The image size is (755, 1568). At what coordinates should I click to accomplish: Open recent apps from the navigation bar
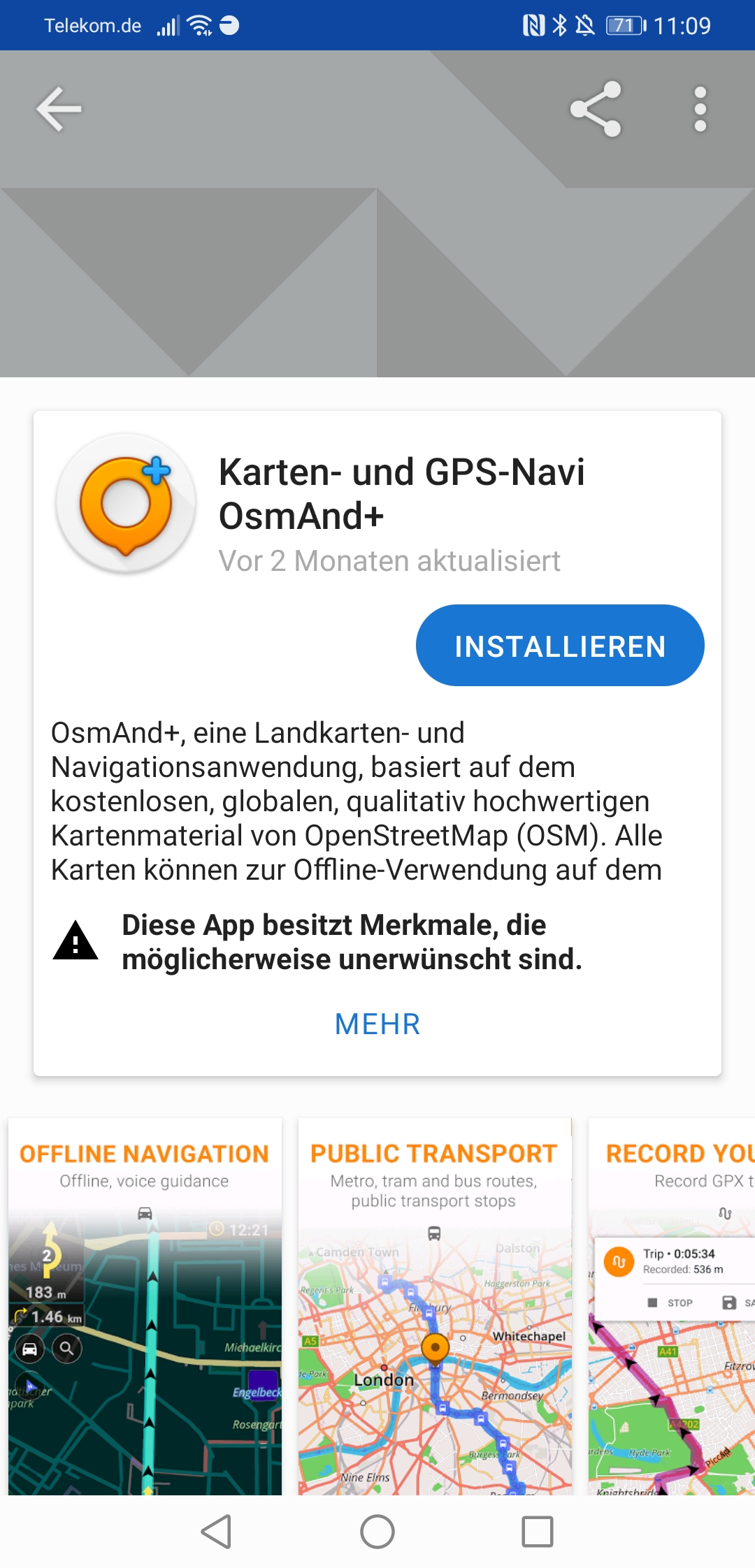pyautogui.click(x=538, y=1532)
